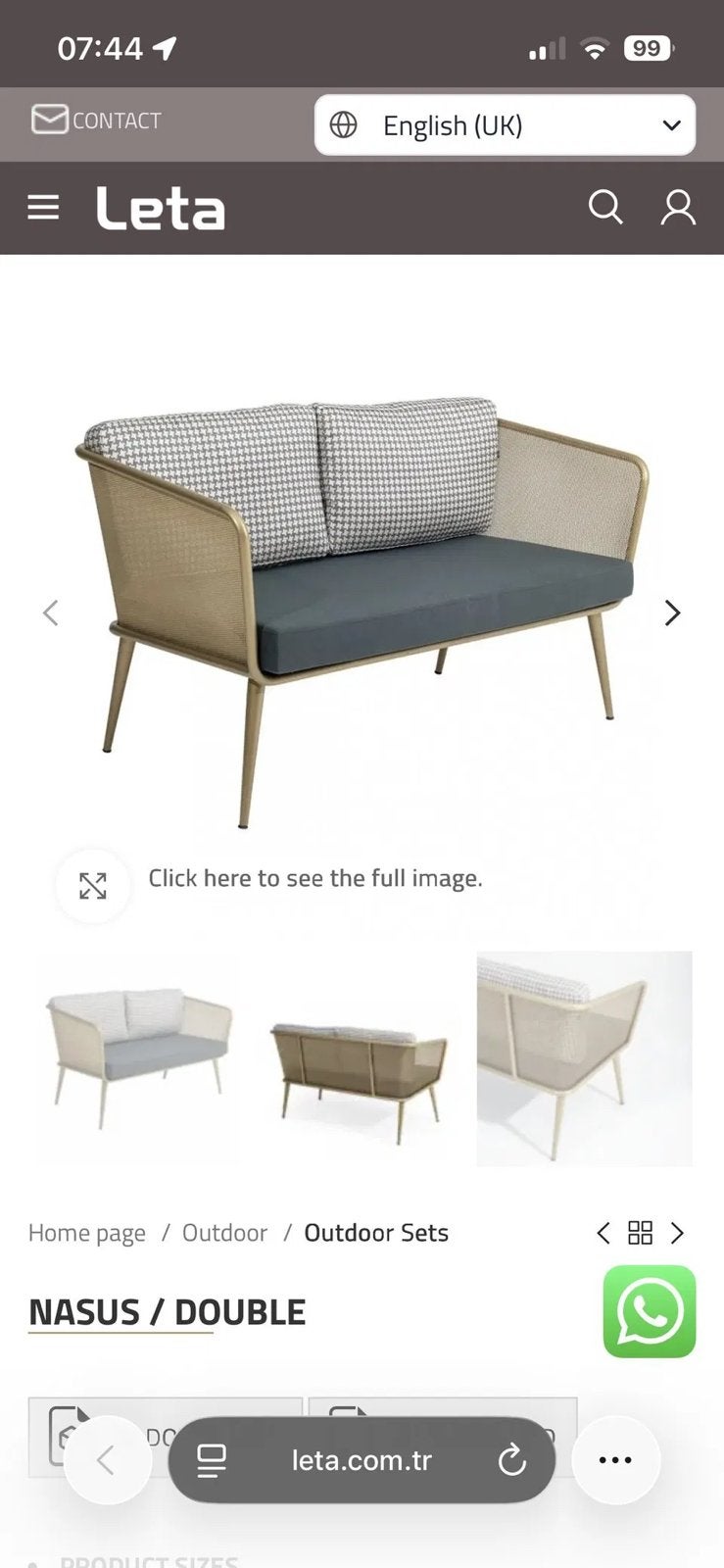
Task: Open the user account icon
Action: (x=678, y=208)
